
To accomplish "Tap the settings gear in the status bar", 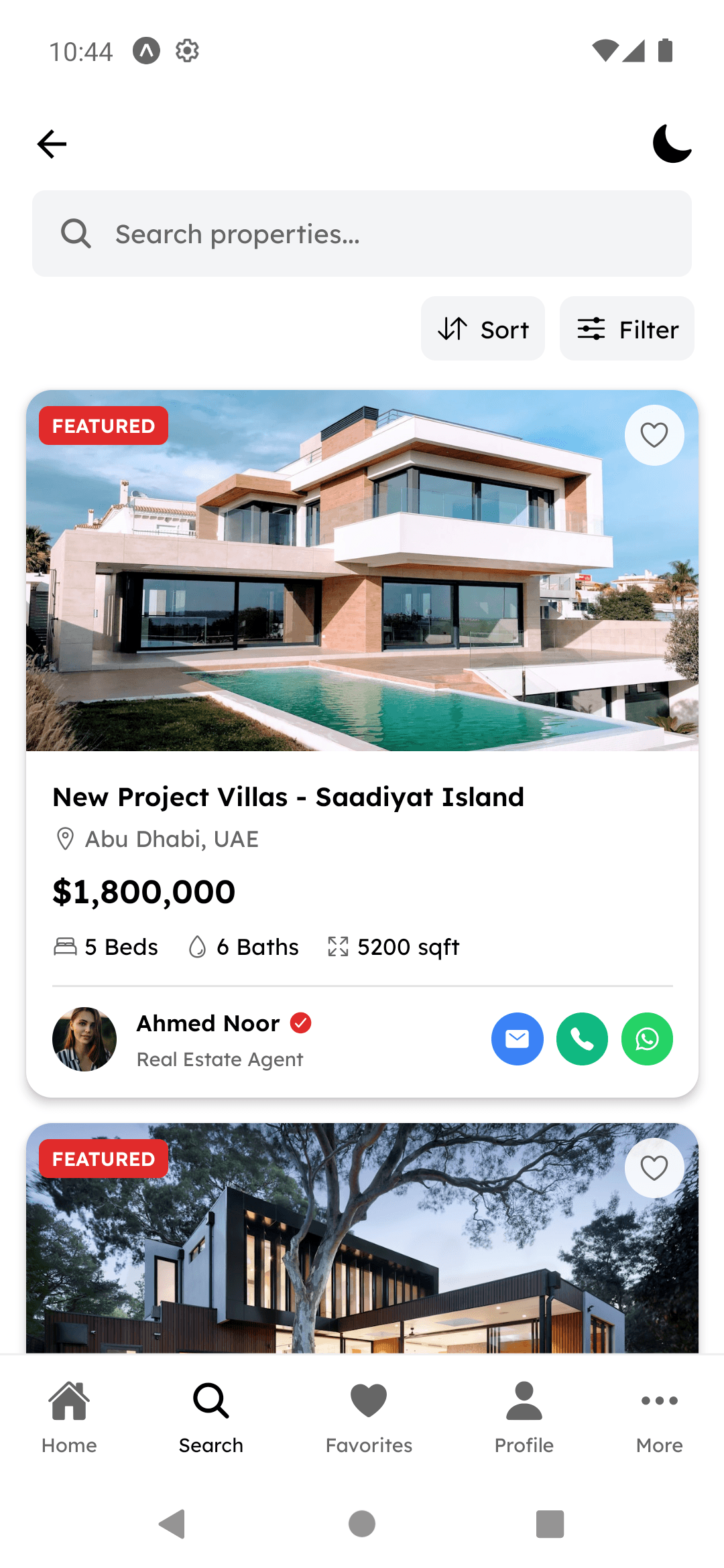I will [186, 50].
